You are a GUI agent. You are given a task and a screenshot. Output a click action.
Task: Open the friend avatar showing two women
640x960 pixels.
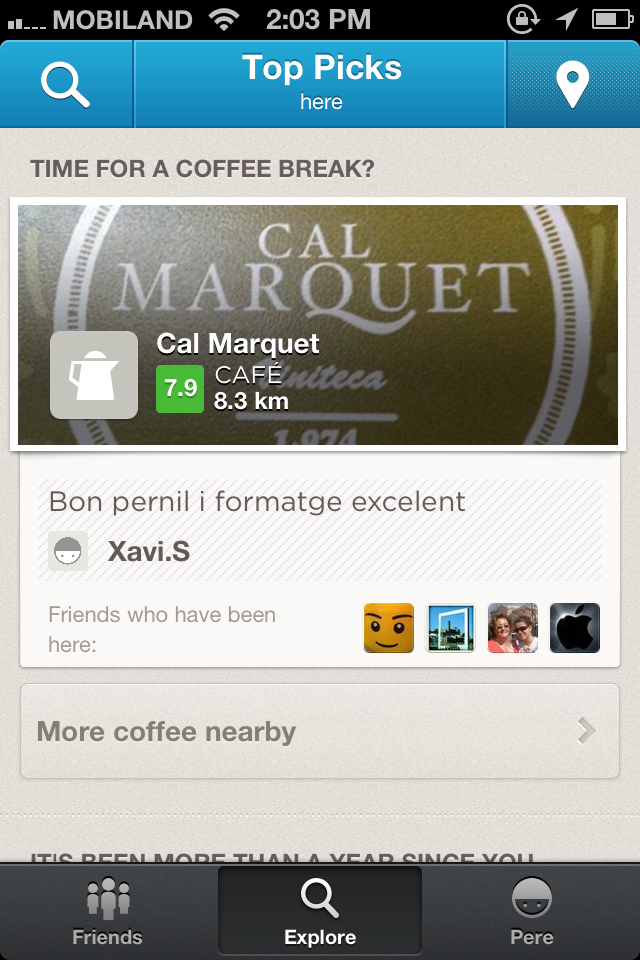[513, 628]
